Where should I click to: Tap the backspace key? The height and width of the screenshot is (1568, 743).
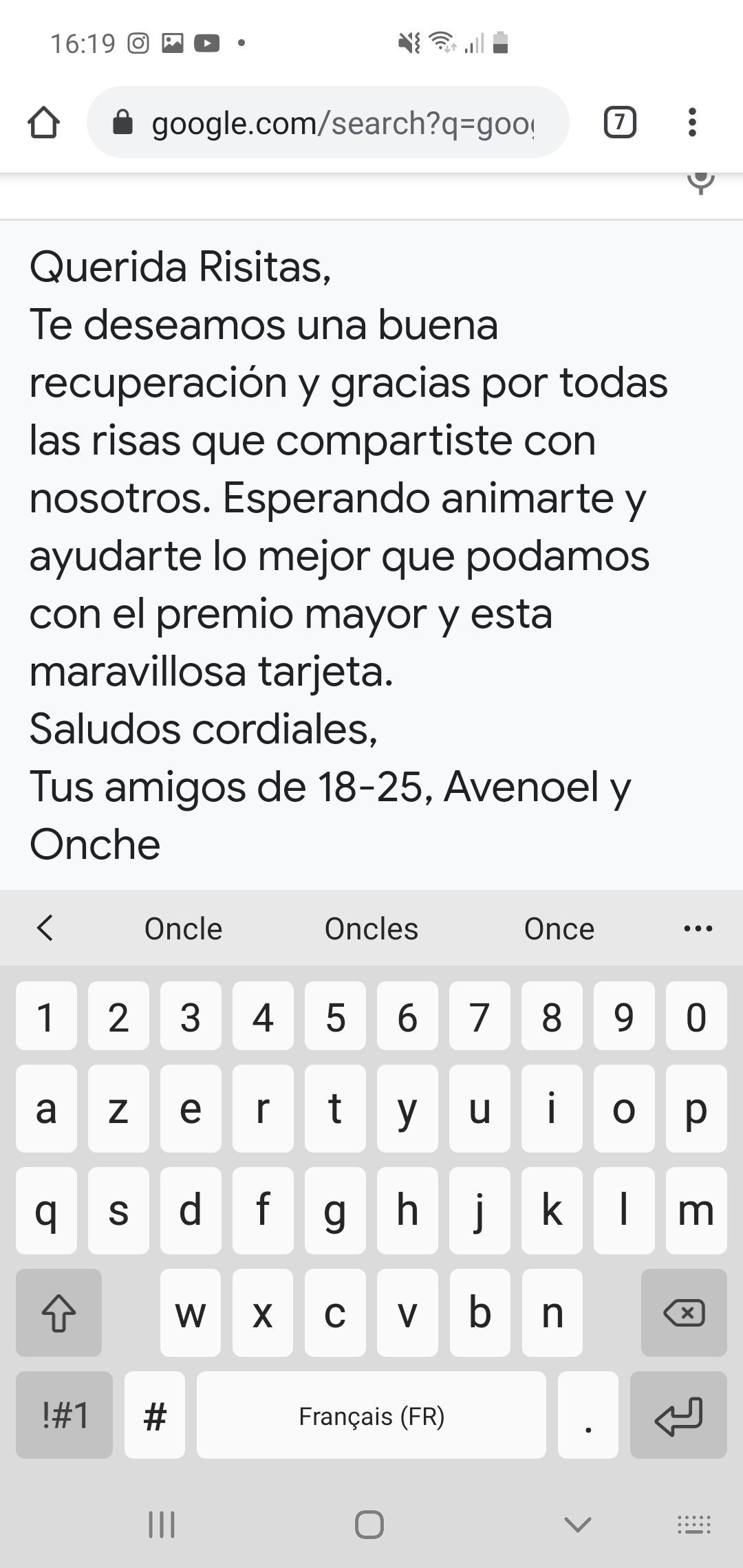683,1313
